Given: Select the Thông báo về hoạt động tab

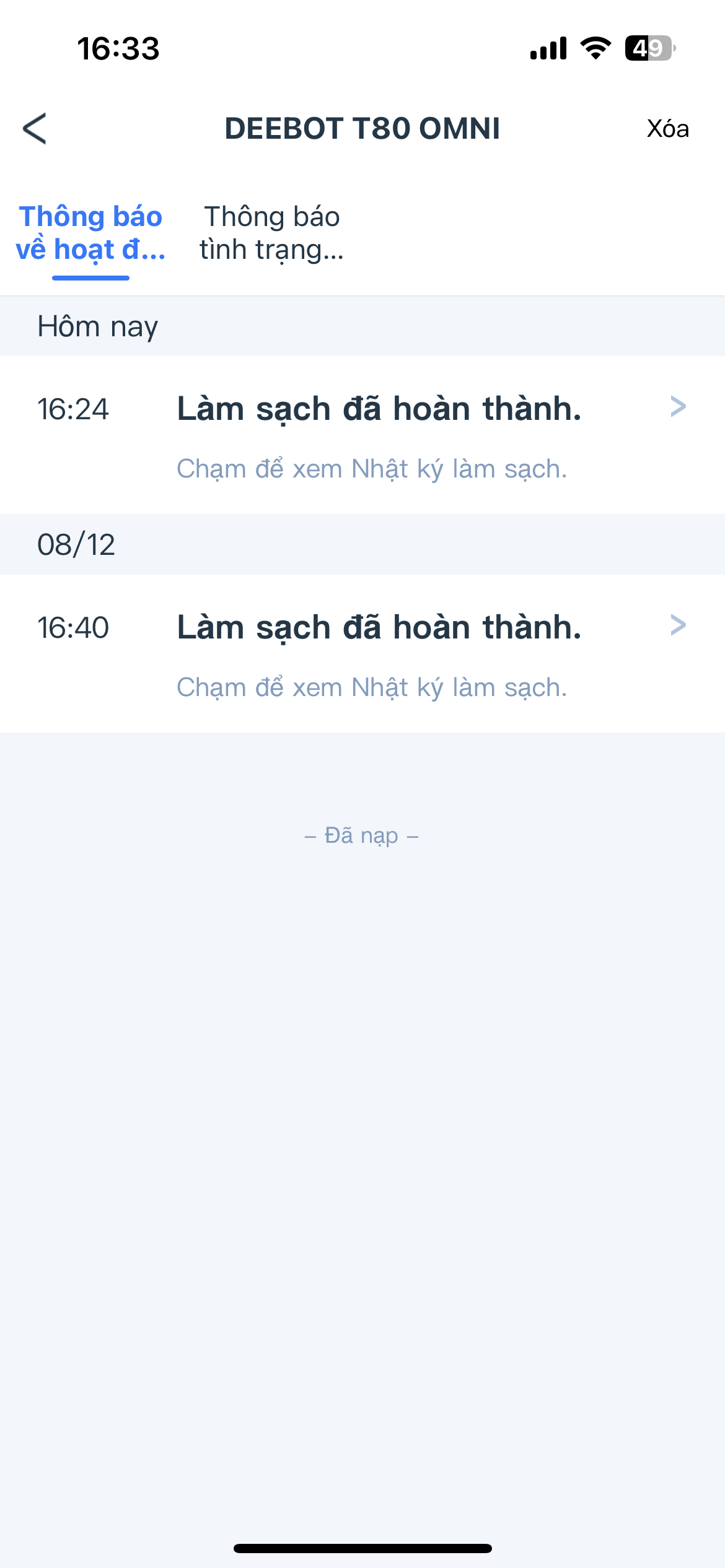Looking at the screenshot, I should 90,233.
